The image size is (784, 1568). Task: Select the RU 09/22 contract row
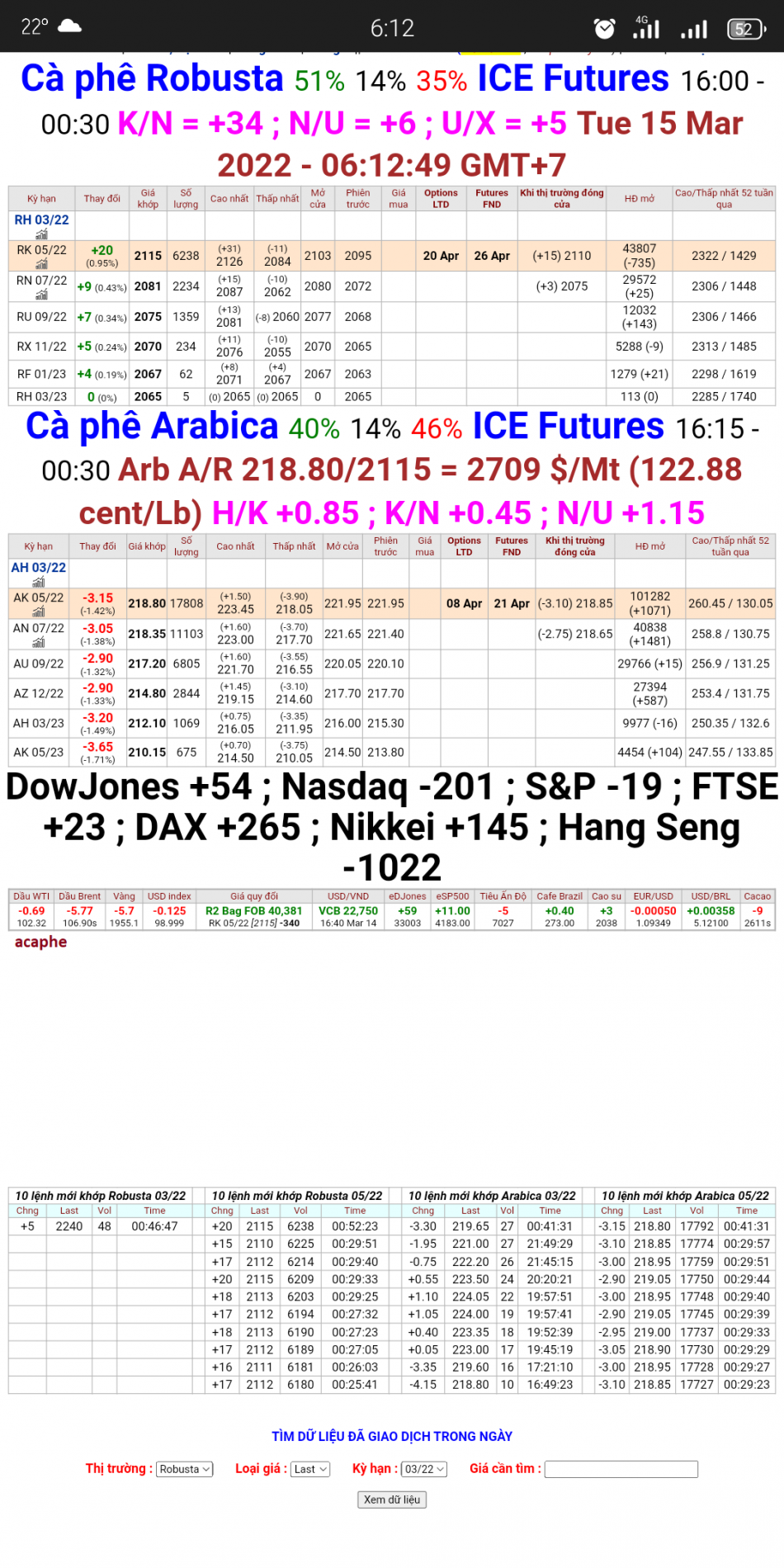click(x=40, y=316)
